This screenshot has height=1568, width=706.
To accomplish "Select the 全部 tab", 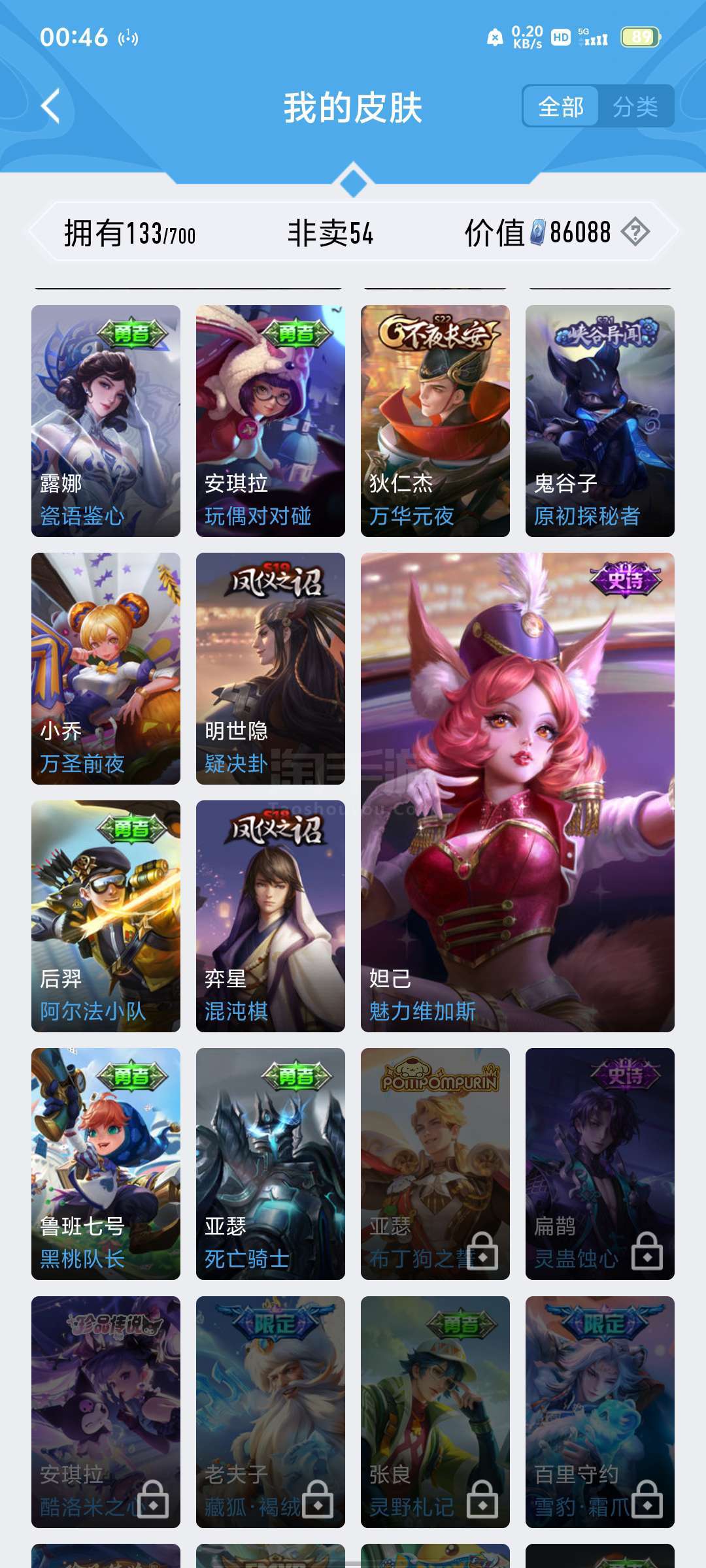I will [x=561, y=106].
